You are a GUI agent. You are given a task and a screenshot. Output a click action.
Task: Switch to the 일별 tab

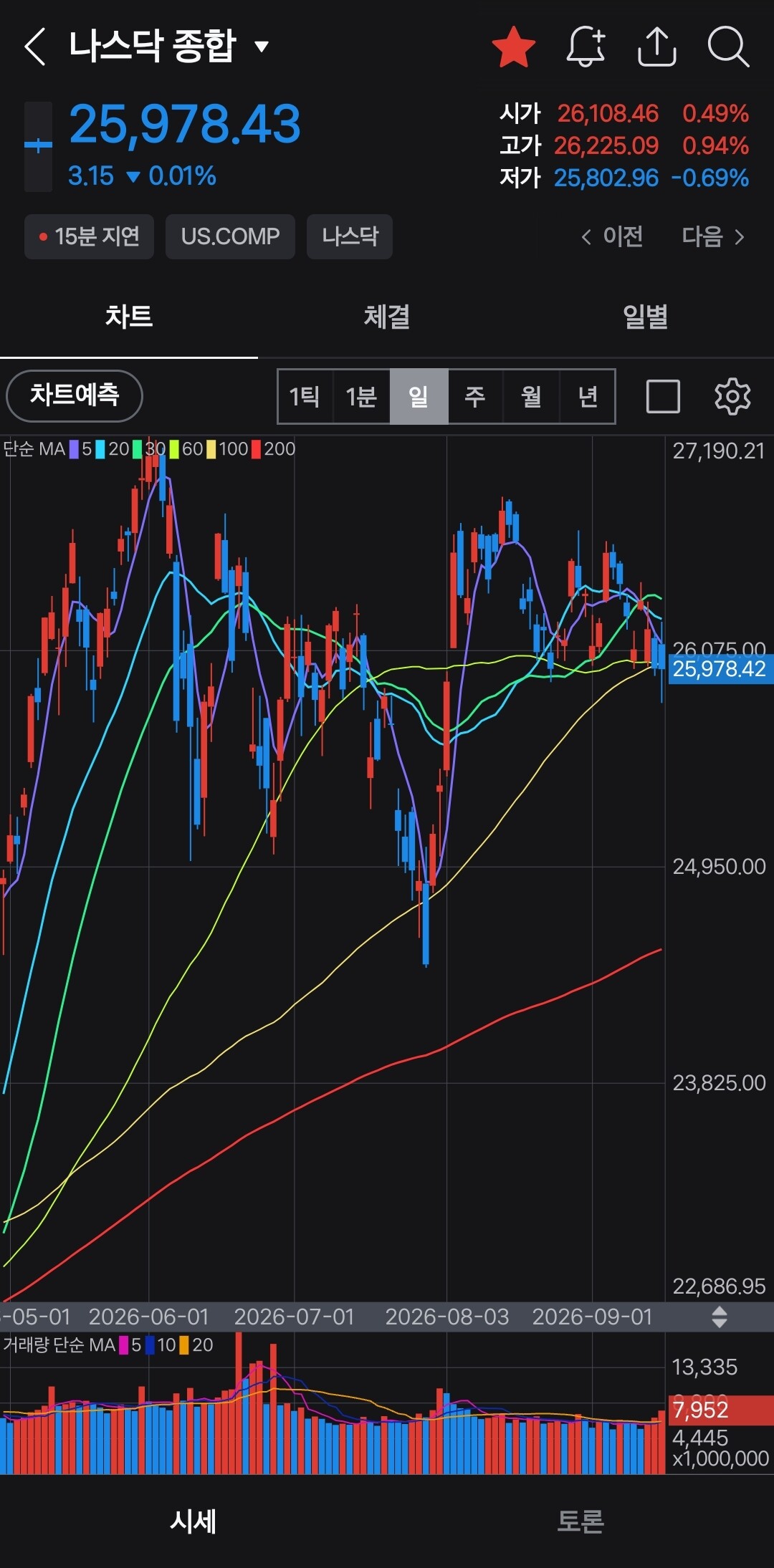pos(645,317)
